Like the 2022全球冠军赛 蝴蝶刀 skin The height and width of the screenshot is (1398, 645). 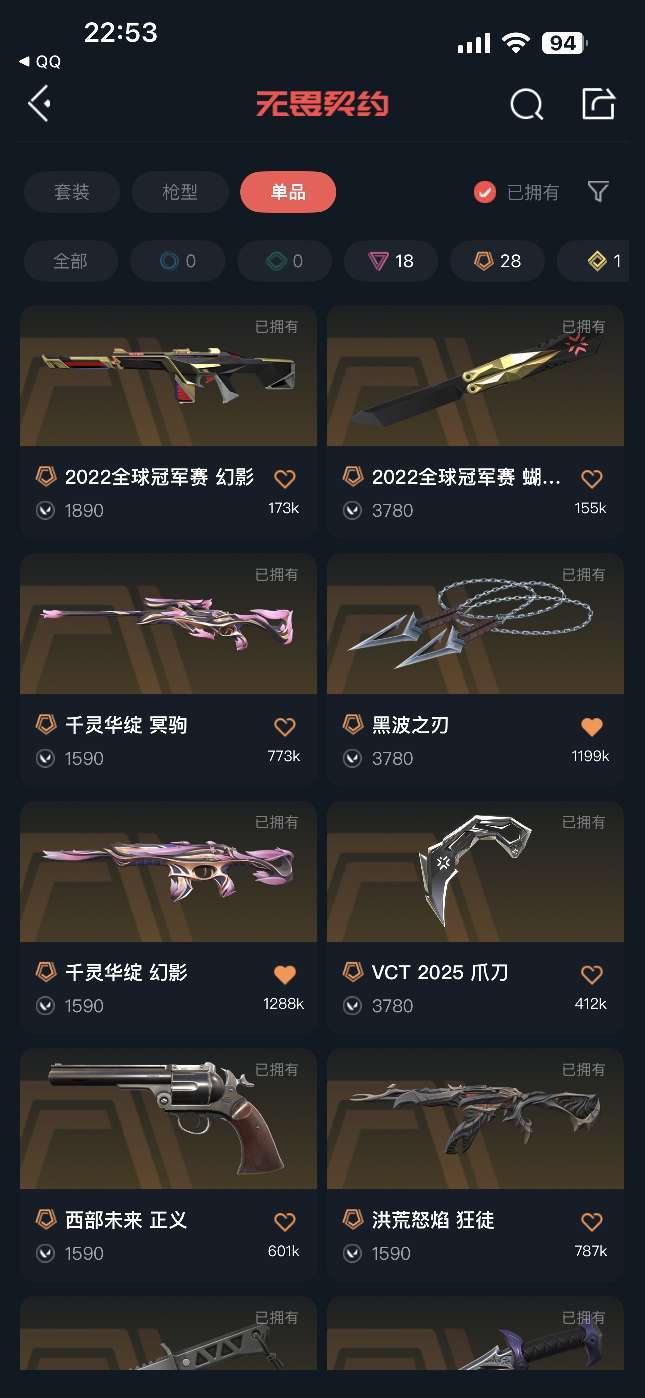pos(592,479)
